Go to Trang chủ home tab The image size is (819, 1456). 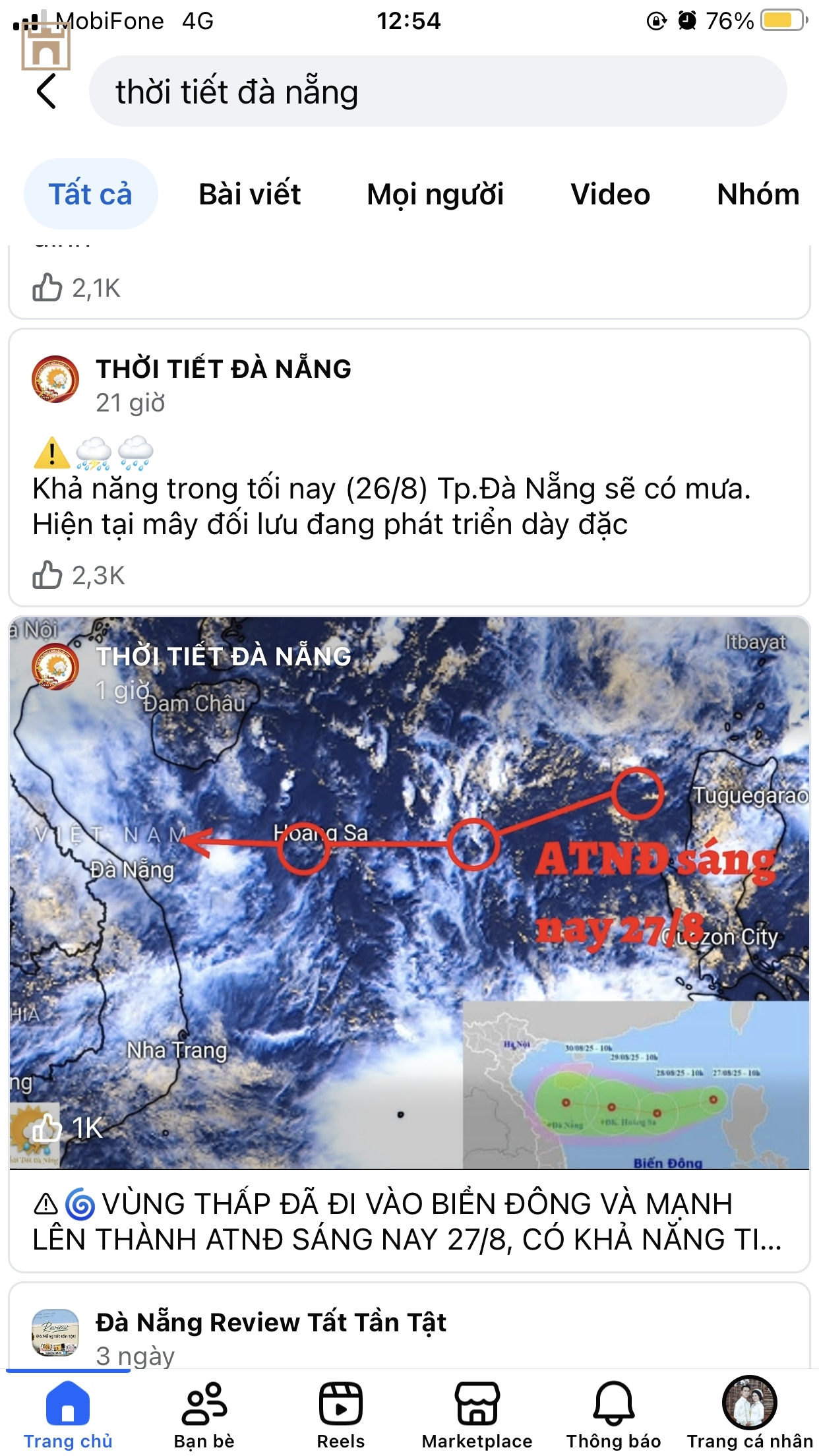point(68,1414)
